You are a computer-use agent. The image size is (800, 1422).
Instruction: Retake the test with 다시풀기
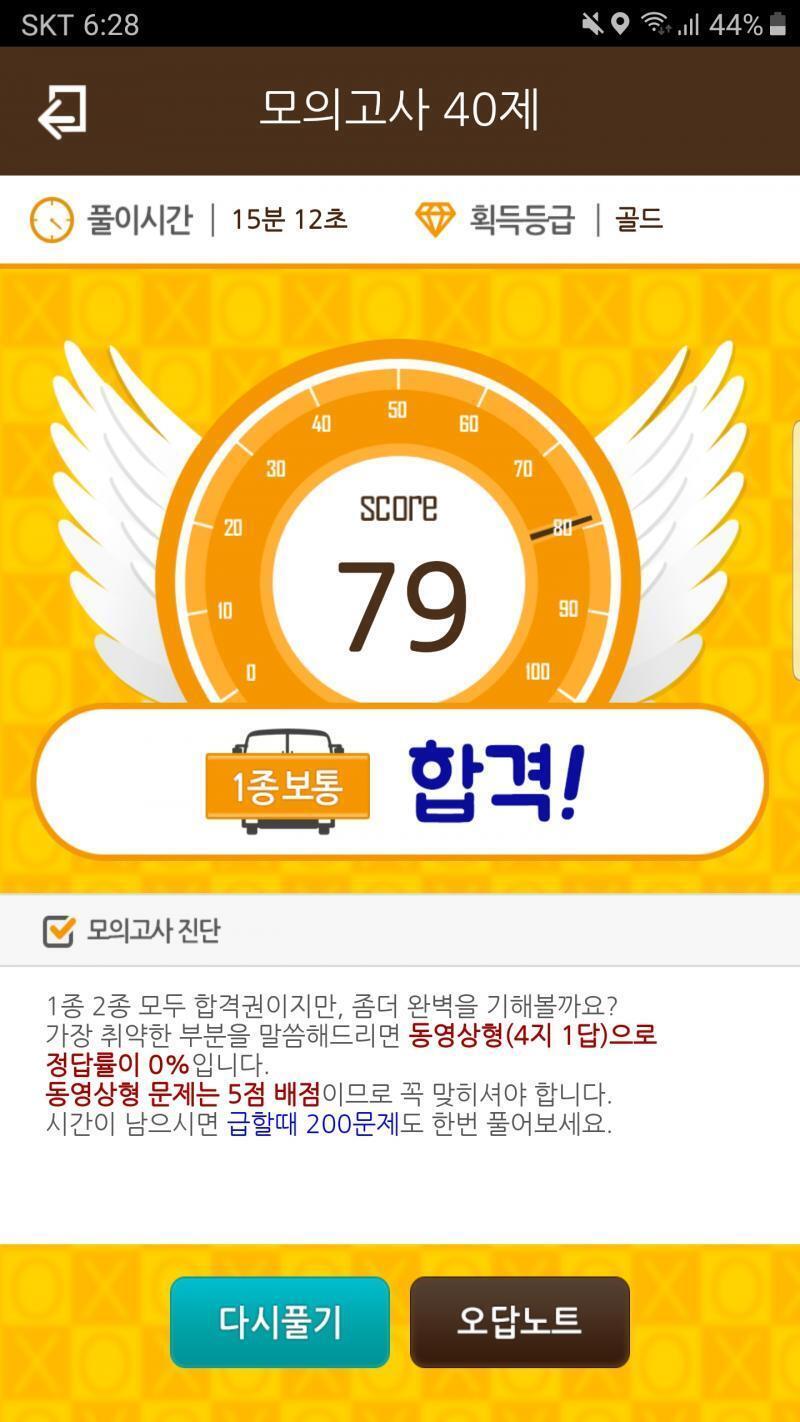click(280, 1321)
